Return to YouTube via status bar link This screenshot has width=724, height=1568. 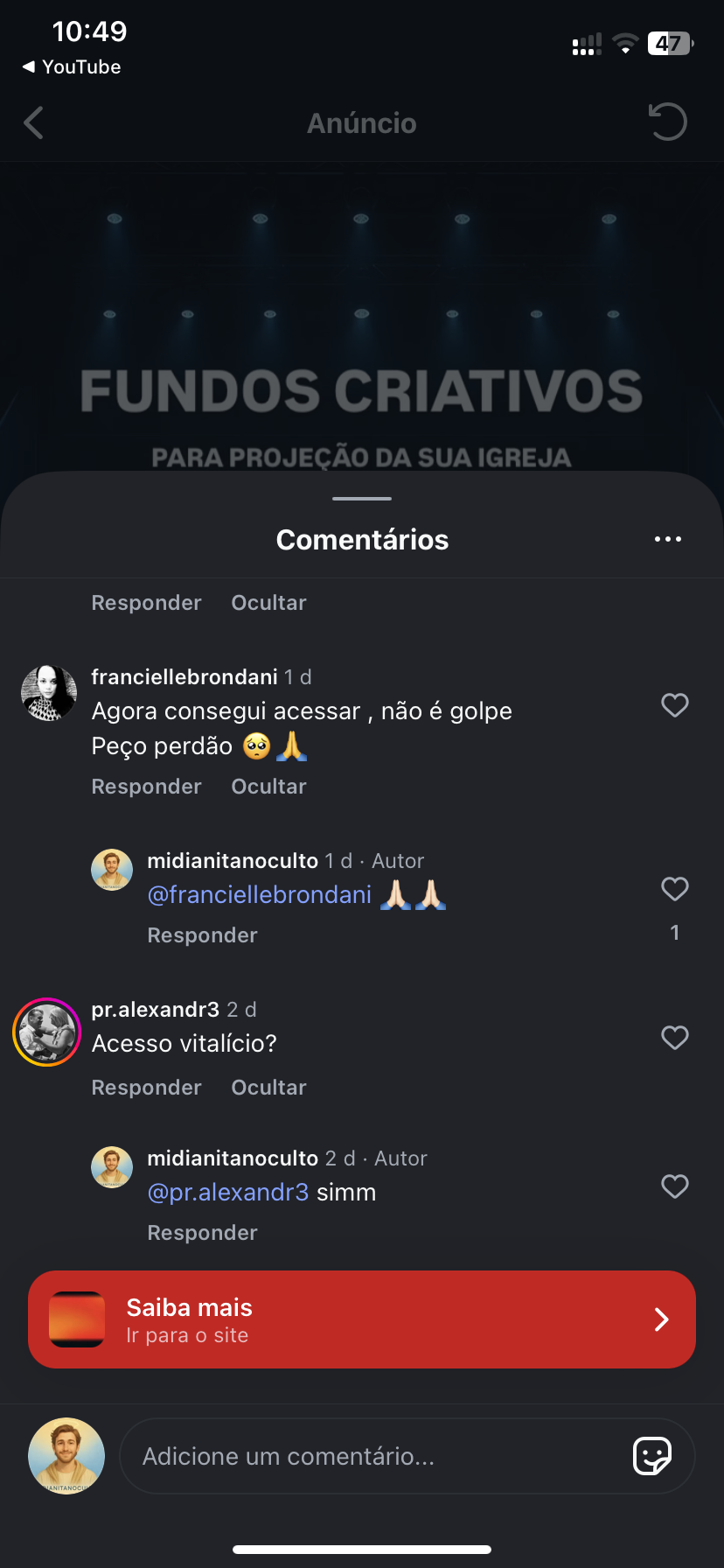pos(70,66)
